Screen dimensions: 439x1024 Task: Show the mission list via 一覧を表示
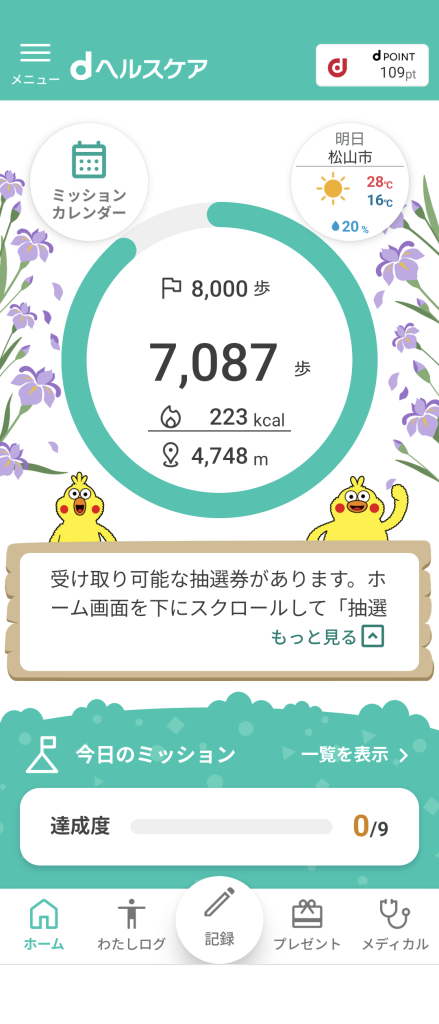(x=355, y=755)
